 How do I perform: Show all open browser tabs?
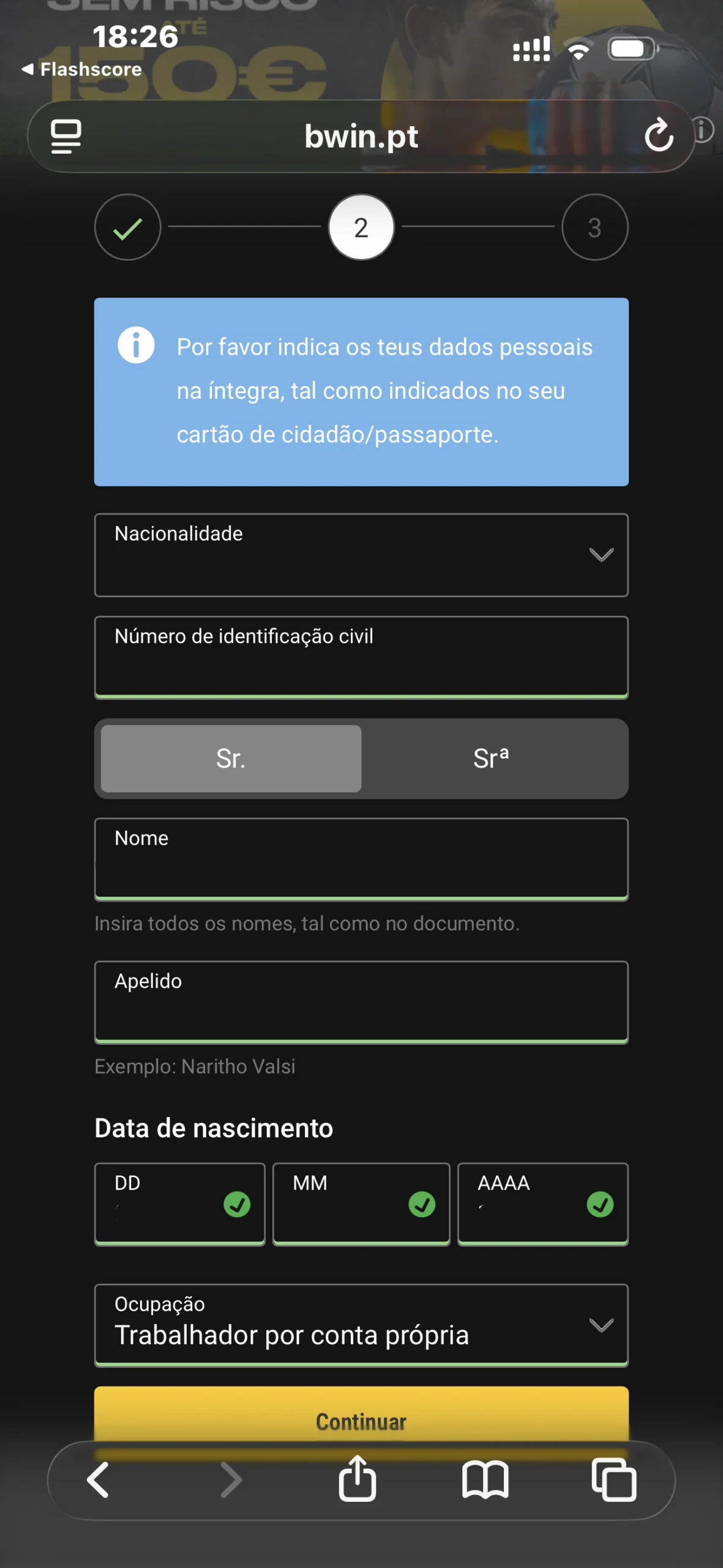pos(613,1480)
